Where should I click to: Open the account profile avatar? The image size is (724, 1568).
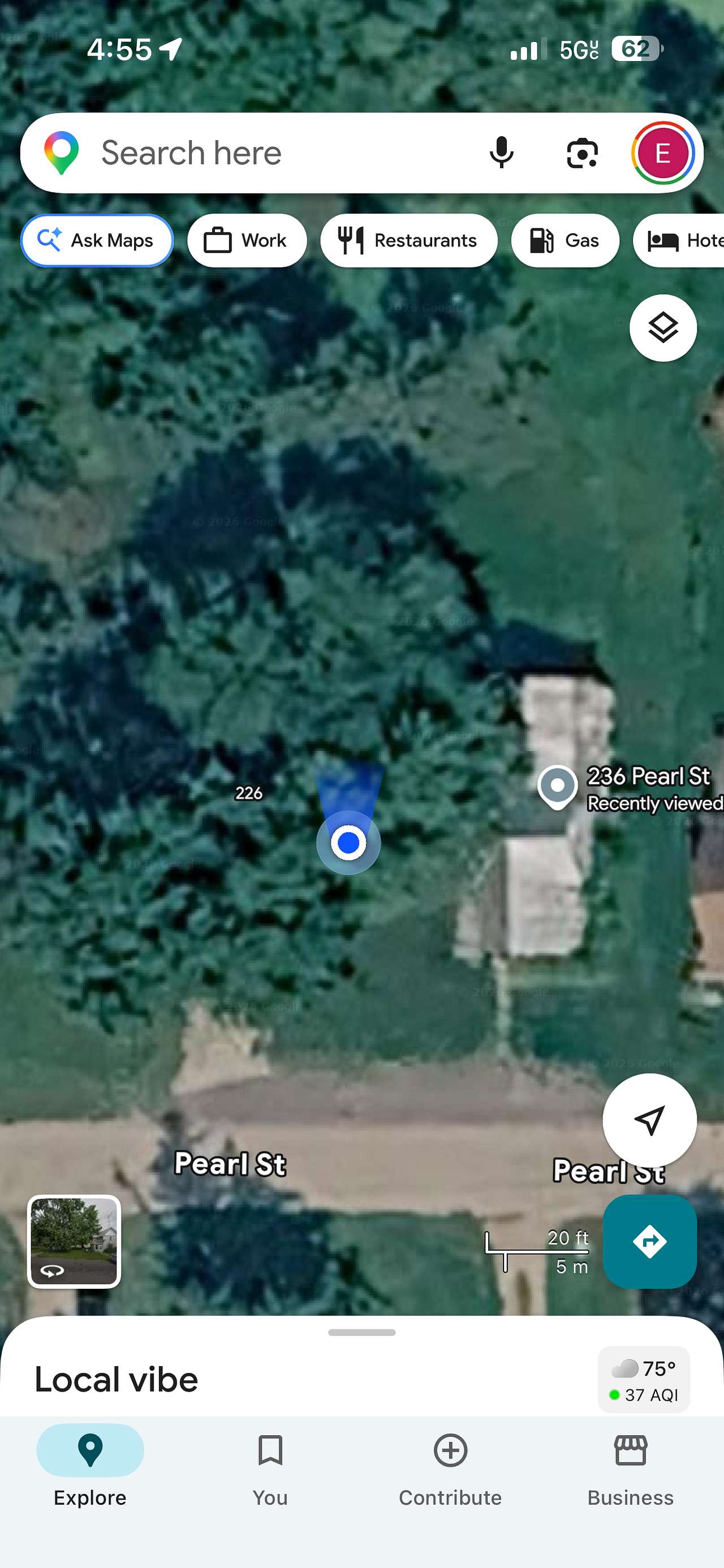(662, 153)
